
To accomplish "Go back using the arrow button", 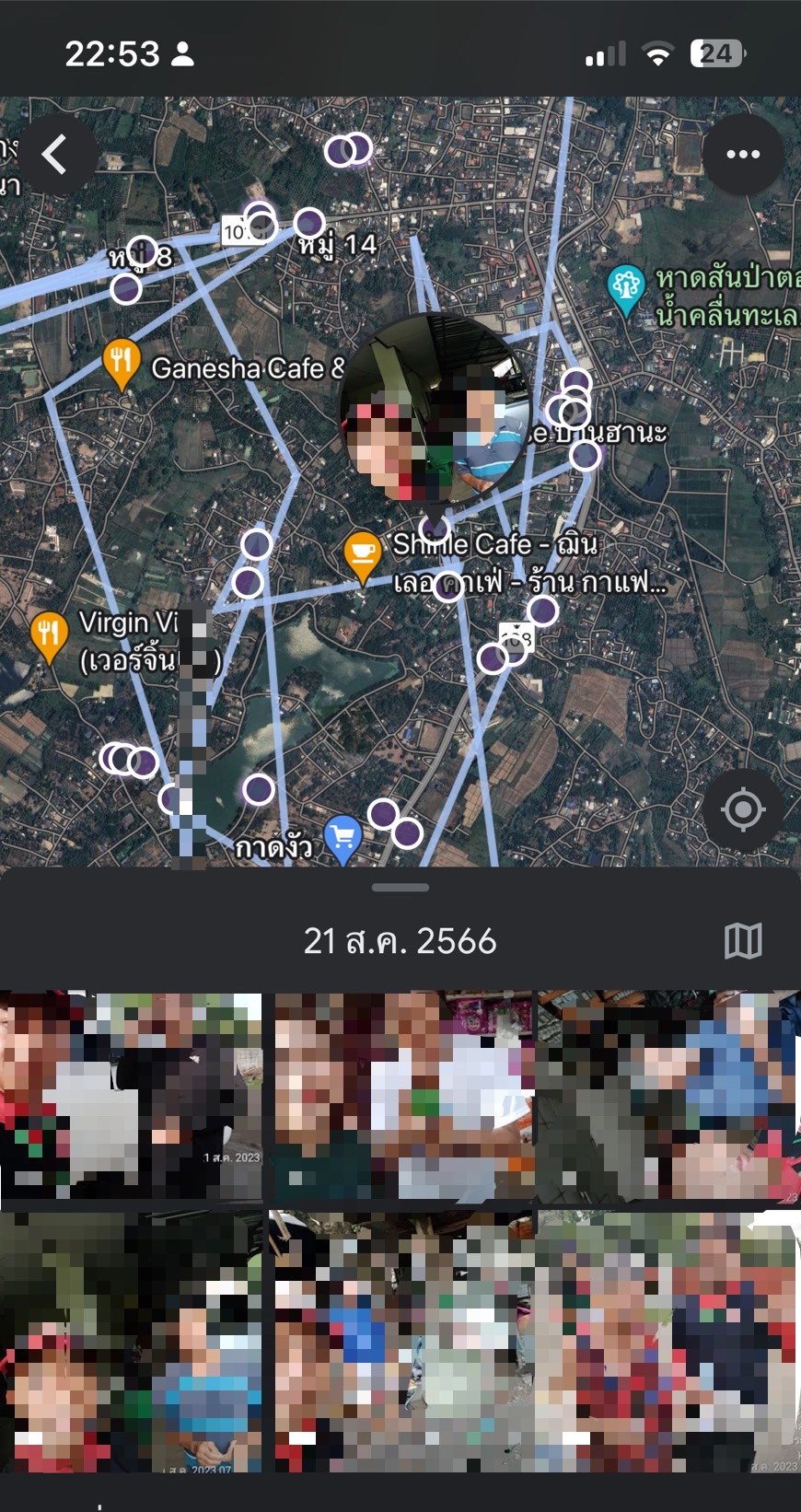I will pos(56,155).
